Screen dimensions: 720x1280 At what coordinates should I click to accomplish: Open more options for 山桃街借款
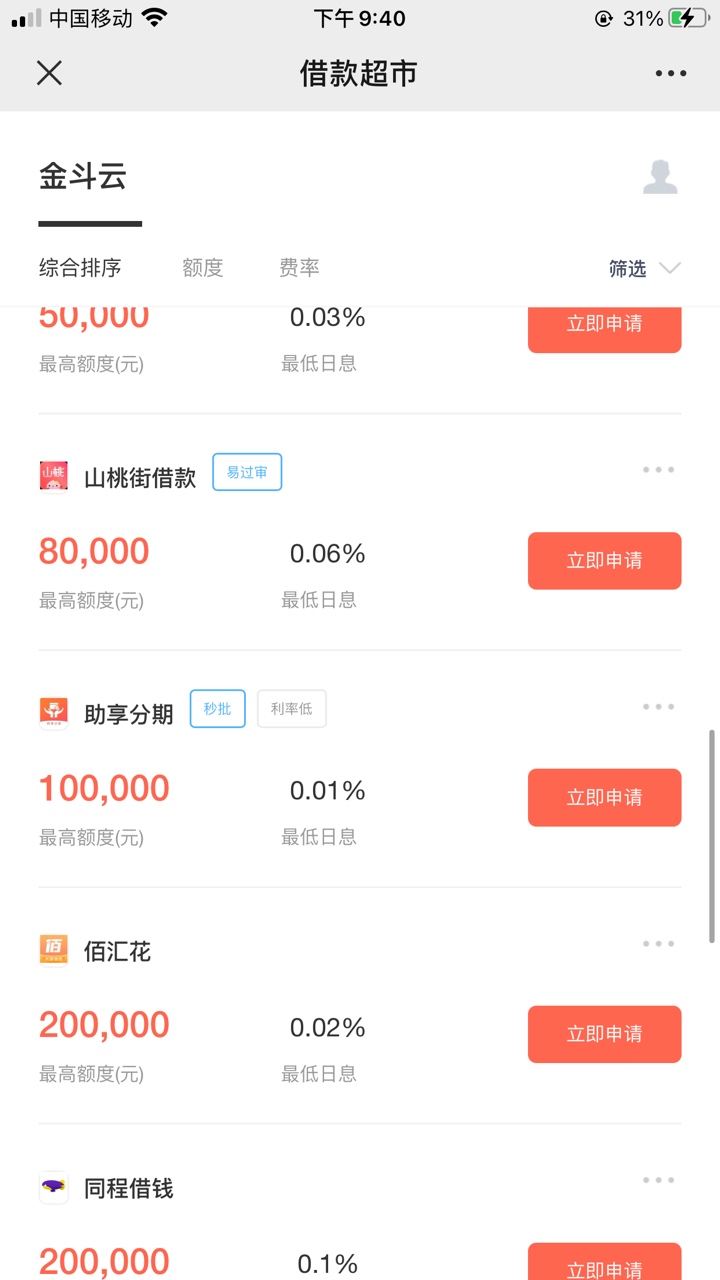click(x=658, y=470)
